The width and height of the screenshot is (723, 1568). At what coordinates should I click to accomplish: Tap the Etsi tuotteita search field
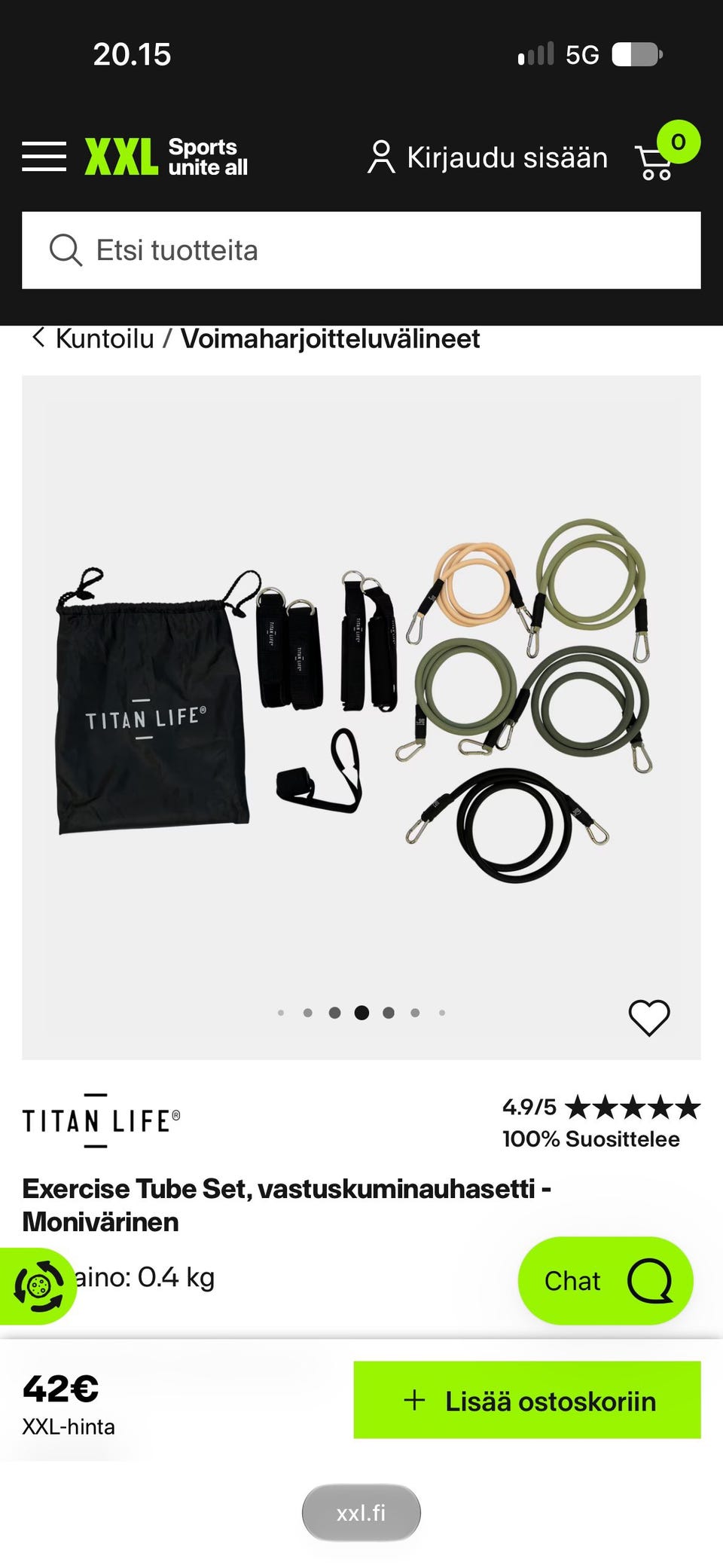tap(361, 250)
